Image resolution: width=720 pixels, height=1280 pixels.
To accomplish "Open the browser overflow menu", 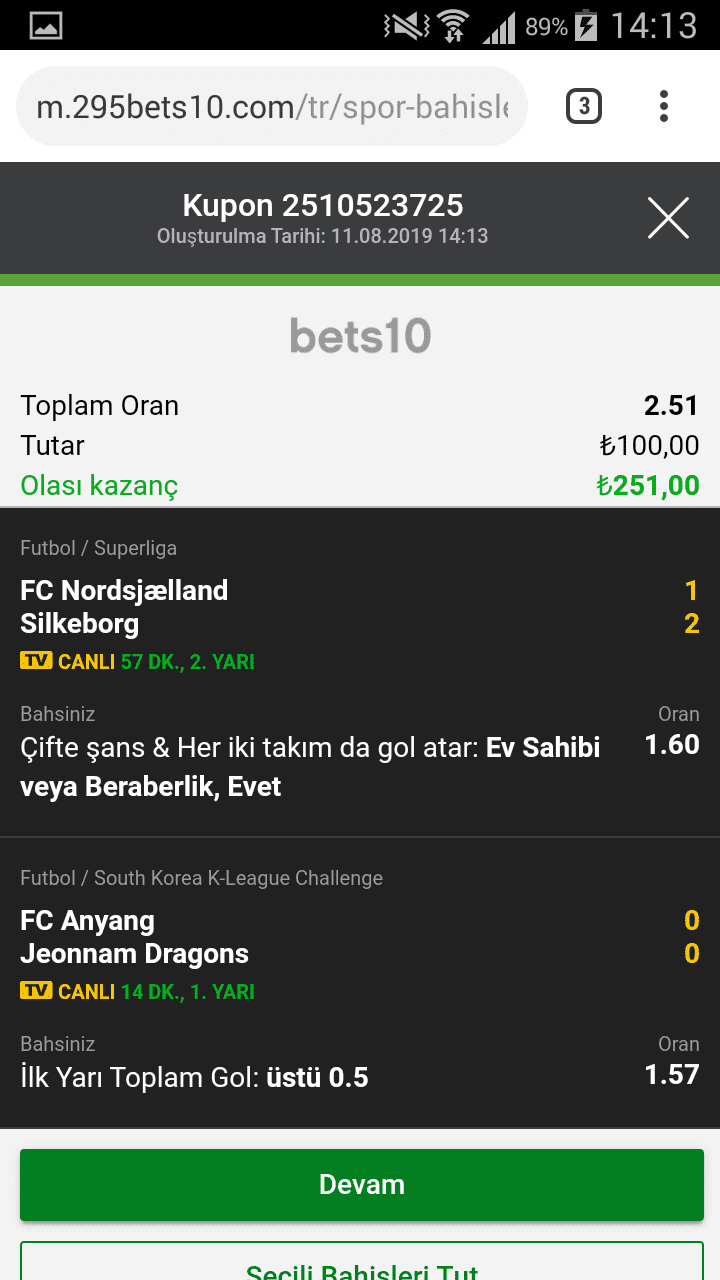I will tap(663, 106).
